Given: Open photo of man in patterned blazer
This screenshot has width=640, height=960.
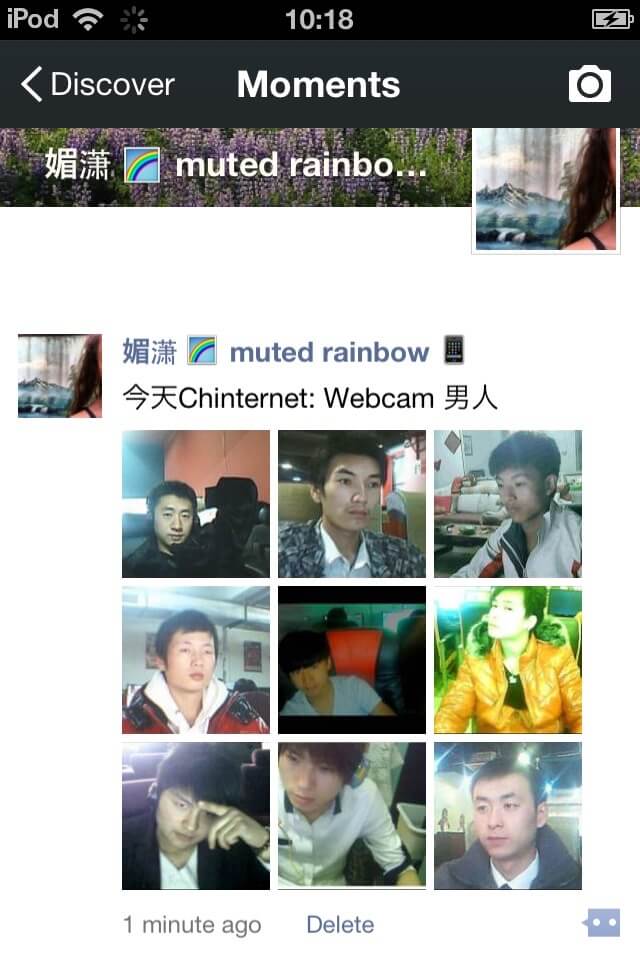Looking at the screenshot, I should [x=352, y=504].
